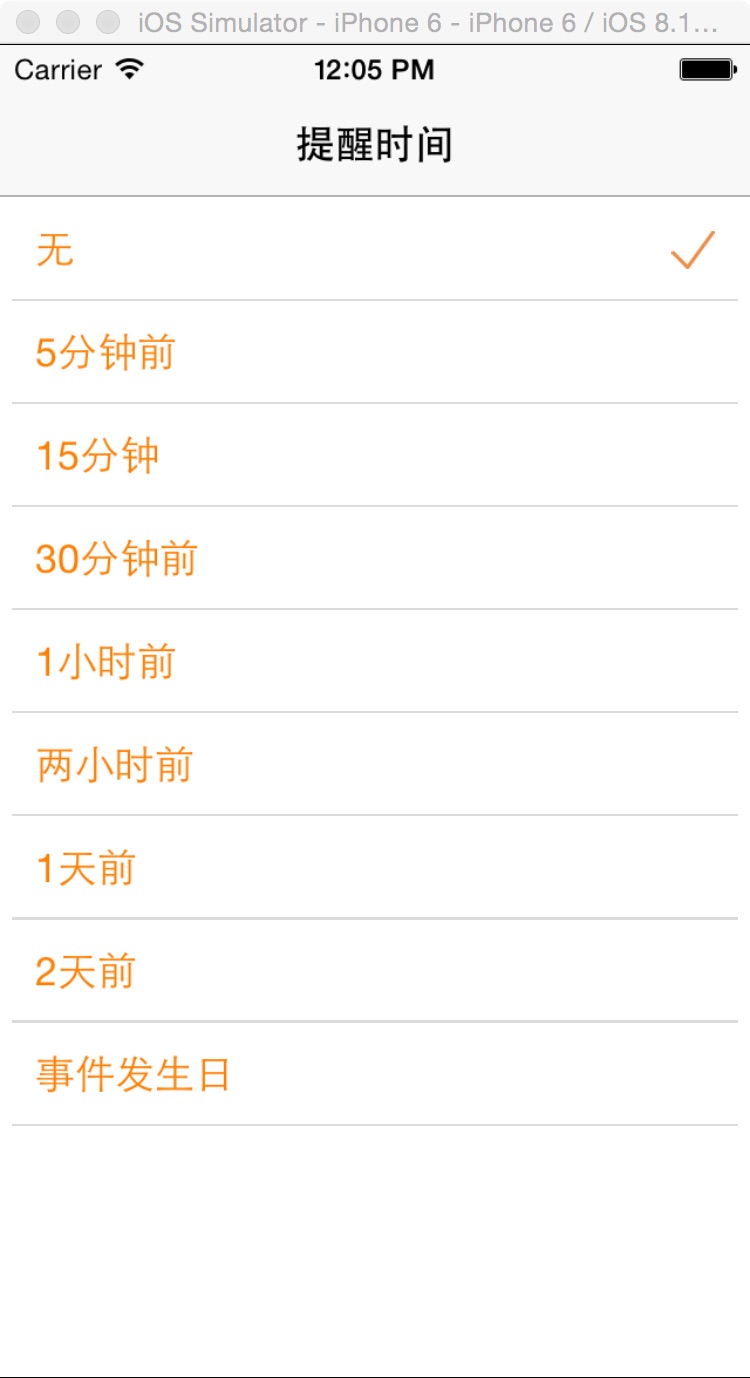Viewport: 750px width, 1378px height.
Task: Select the 15分钟 reminder option
Action: tap(375, 455)
